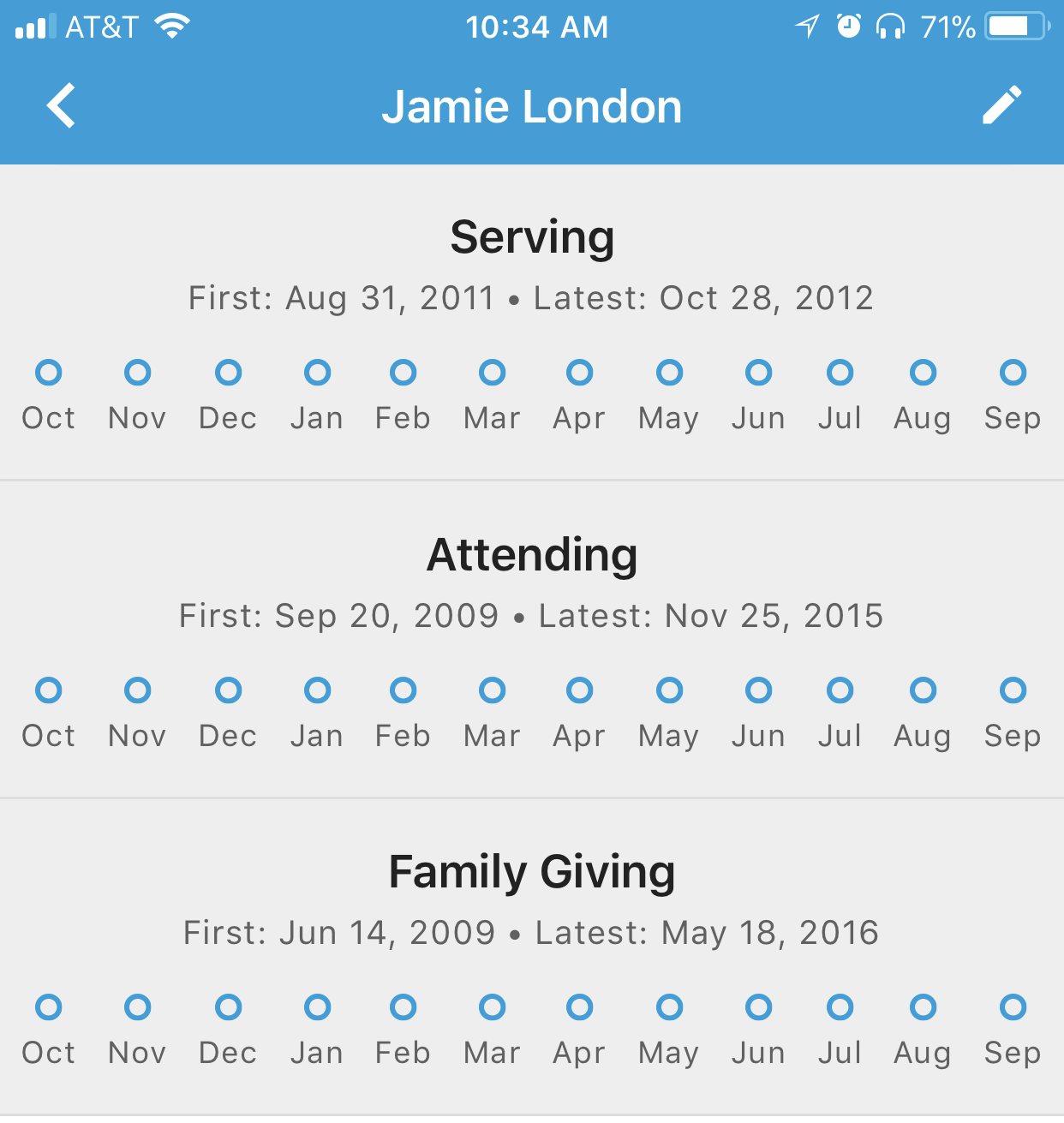The width and height of the screenshot is (1064, 1123).
Task: Toggle the Oct circle under Serving
Action: (49, 372)
